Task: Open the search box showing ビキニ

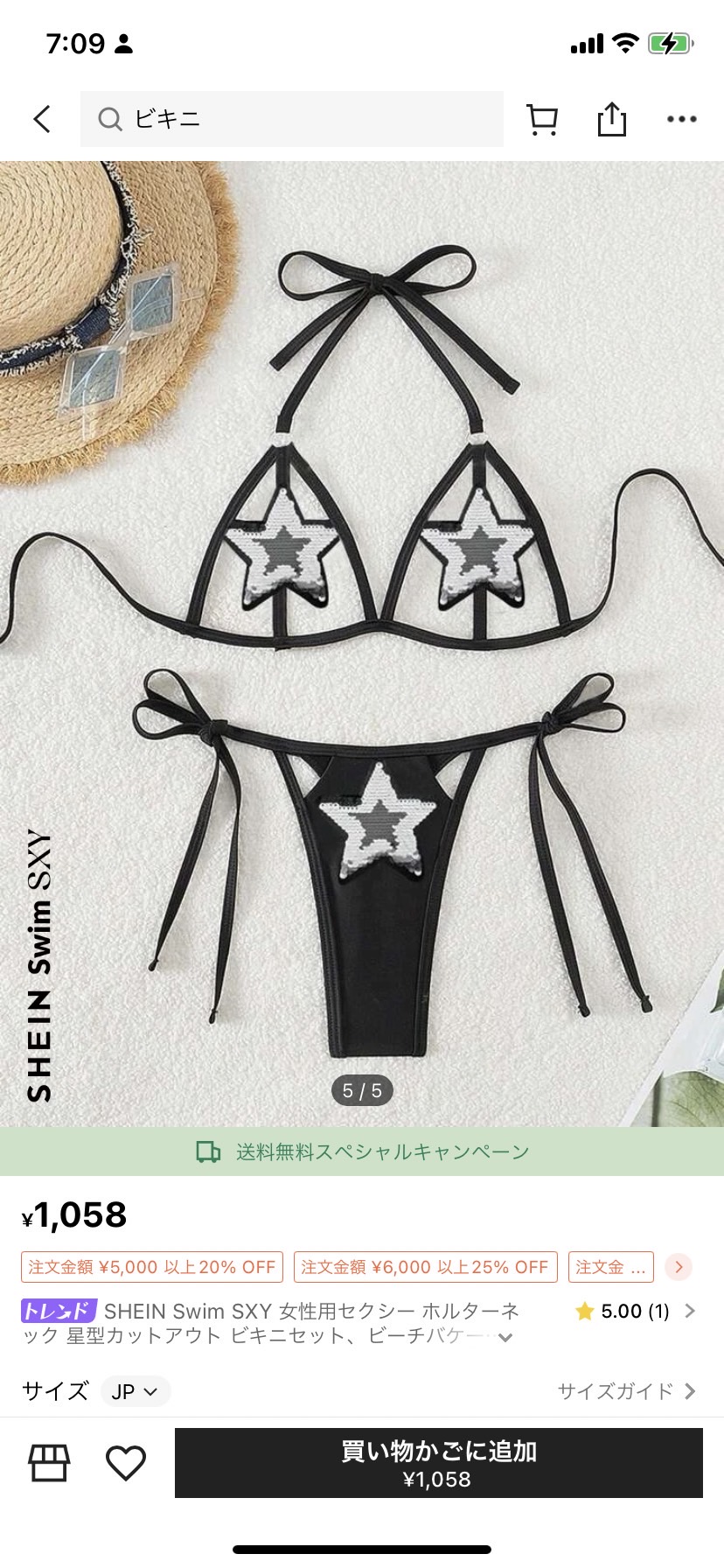Action: 292,119
